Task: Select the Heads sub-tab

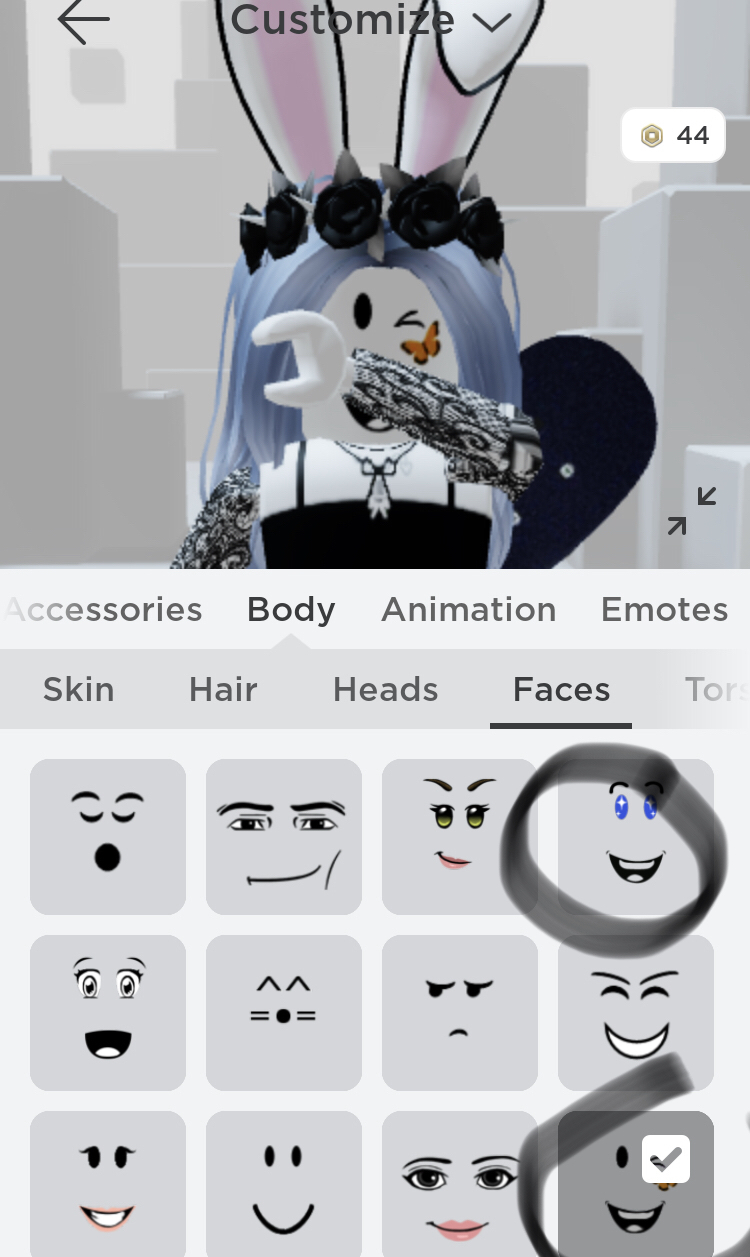Action: click(x=385, y=689)
